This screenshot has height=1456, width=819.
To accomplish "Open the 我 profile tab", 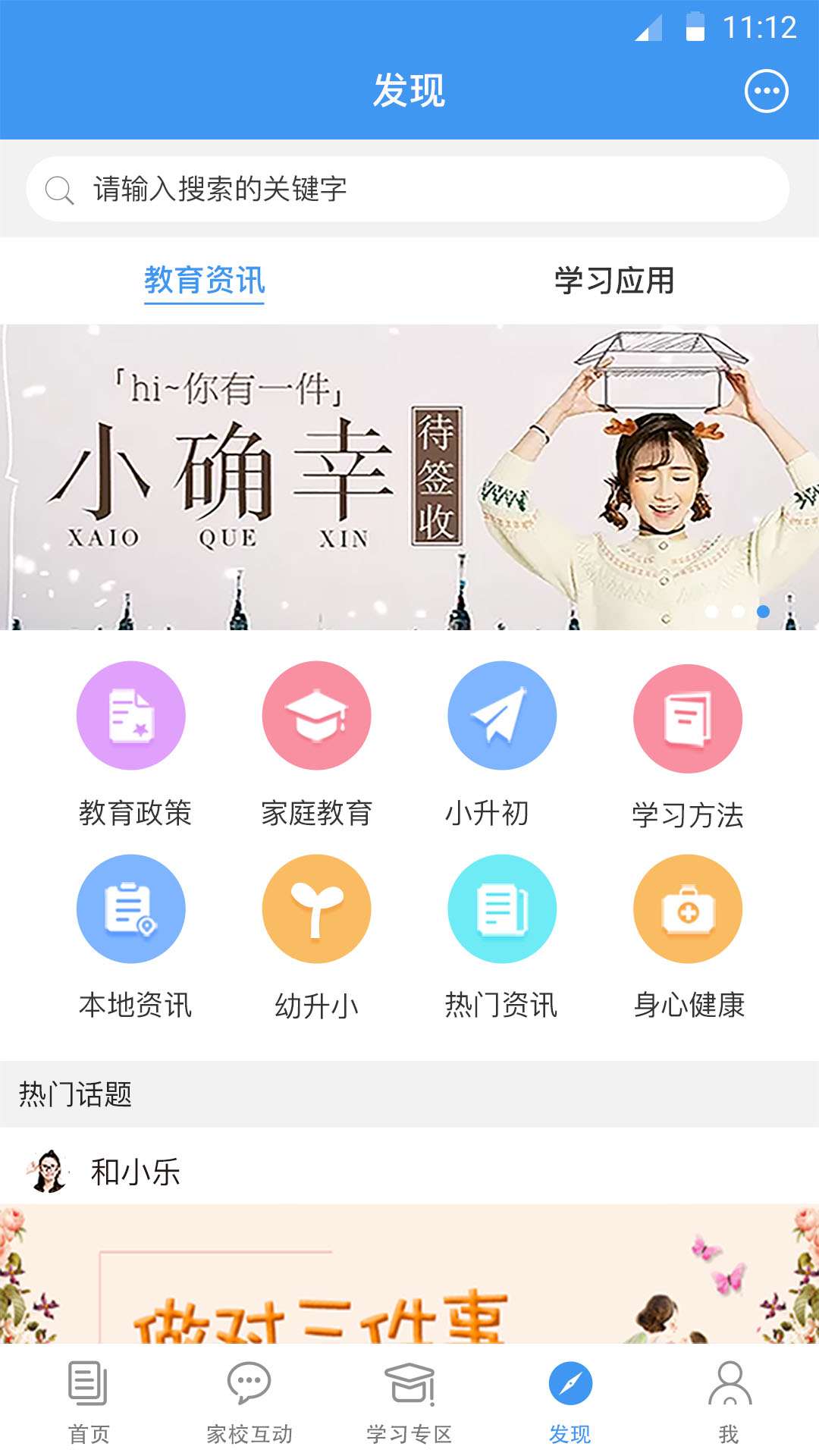I will tap(730, 1401).
